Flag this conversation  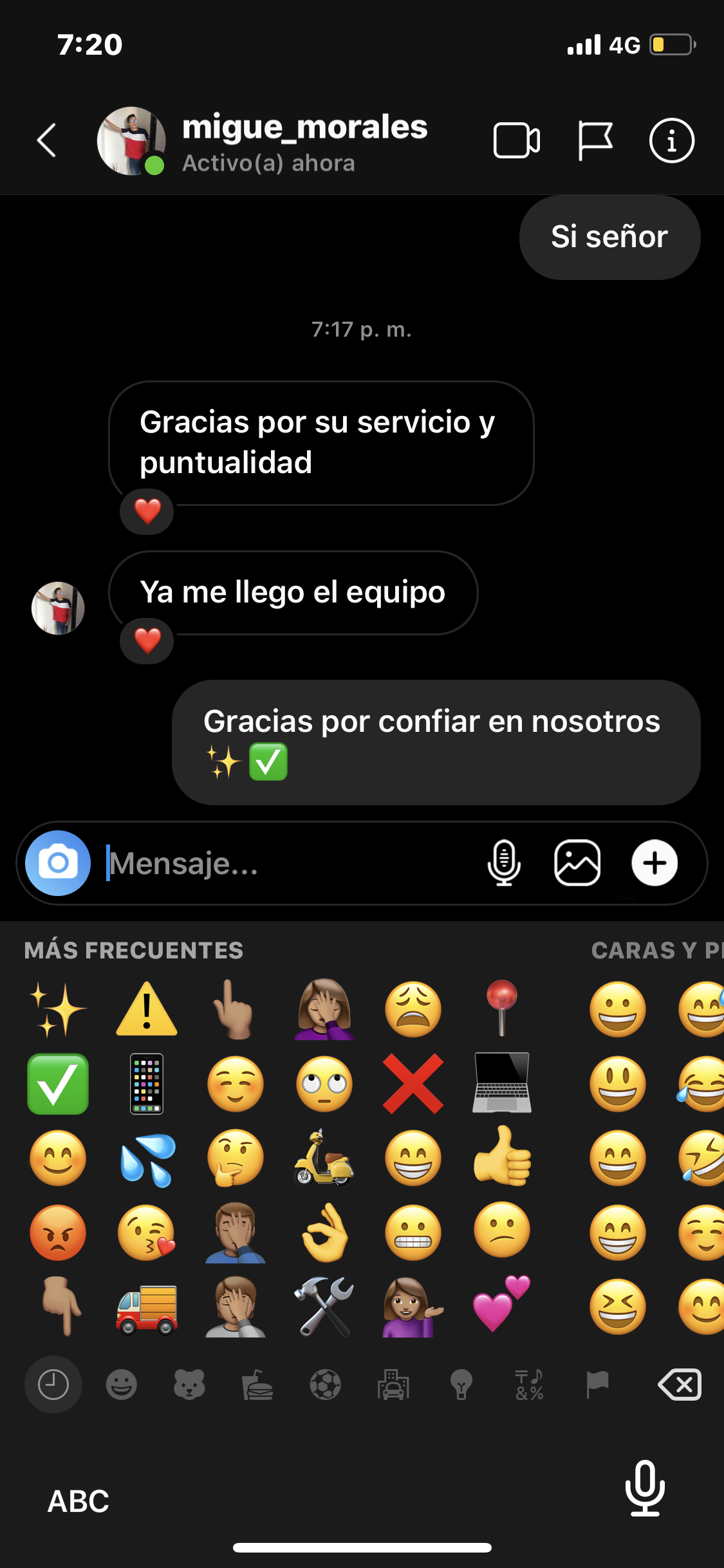pos(595,140)
